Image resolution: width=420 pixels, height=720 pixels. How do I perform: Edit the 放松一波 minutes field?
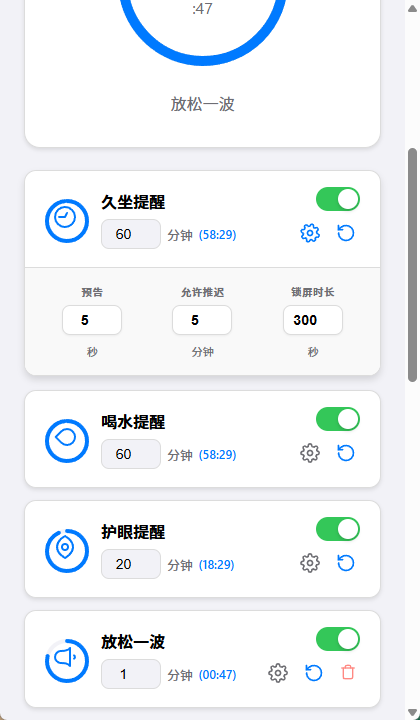click(131, 674)
